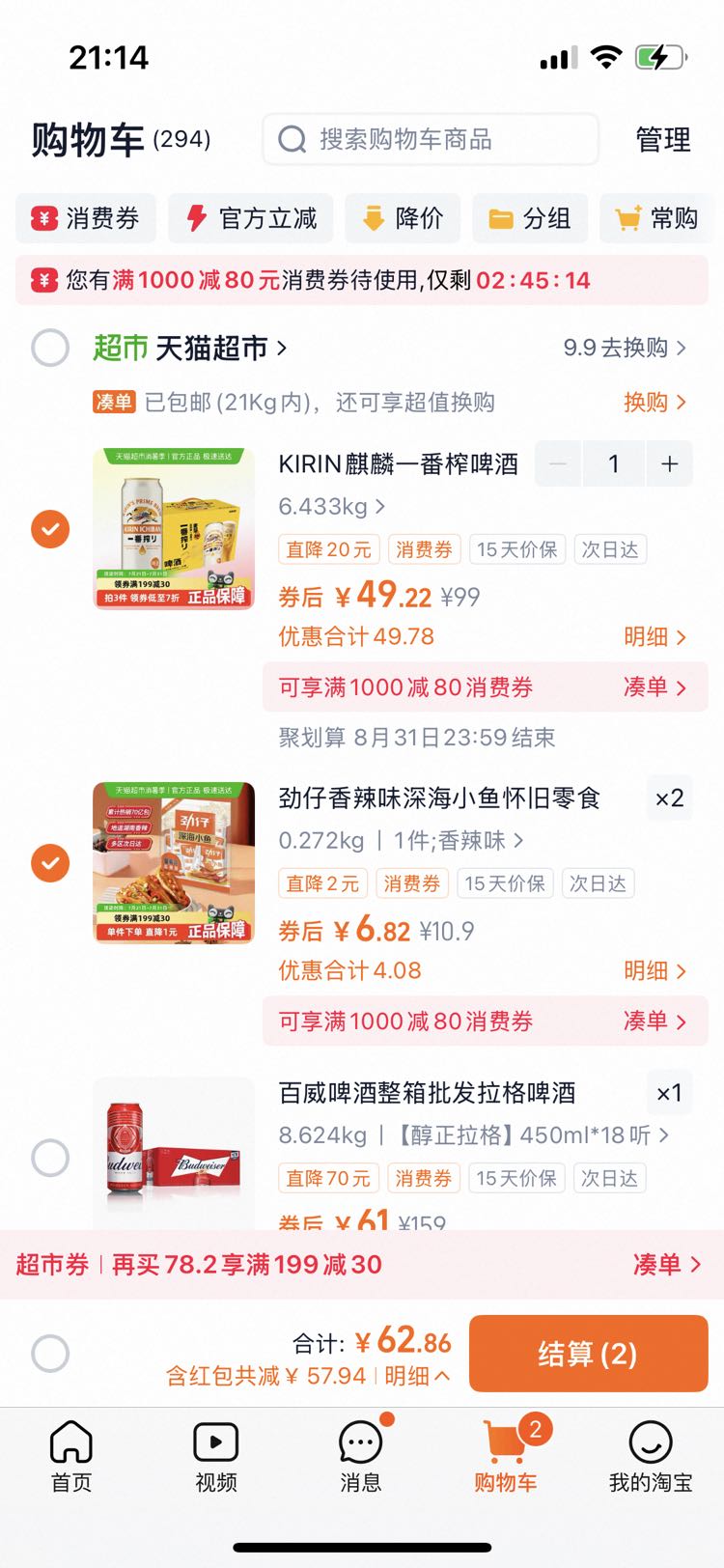This screenshot has height=1568, width=724.
Task: Open KIRIN beer product image
Action: click(174, 529)
